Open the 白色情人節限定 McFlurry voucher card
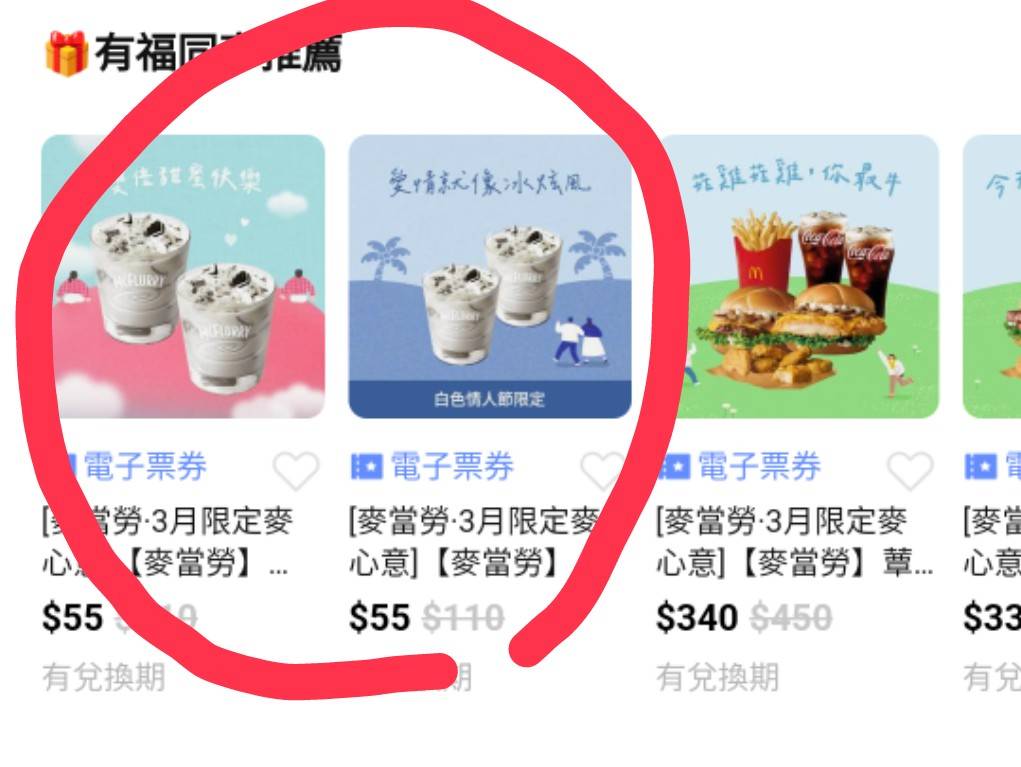The height and width of the screenshot is (767, 1021). click(x=490, y=277)
